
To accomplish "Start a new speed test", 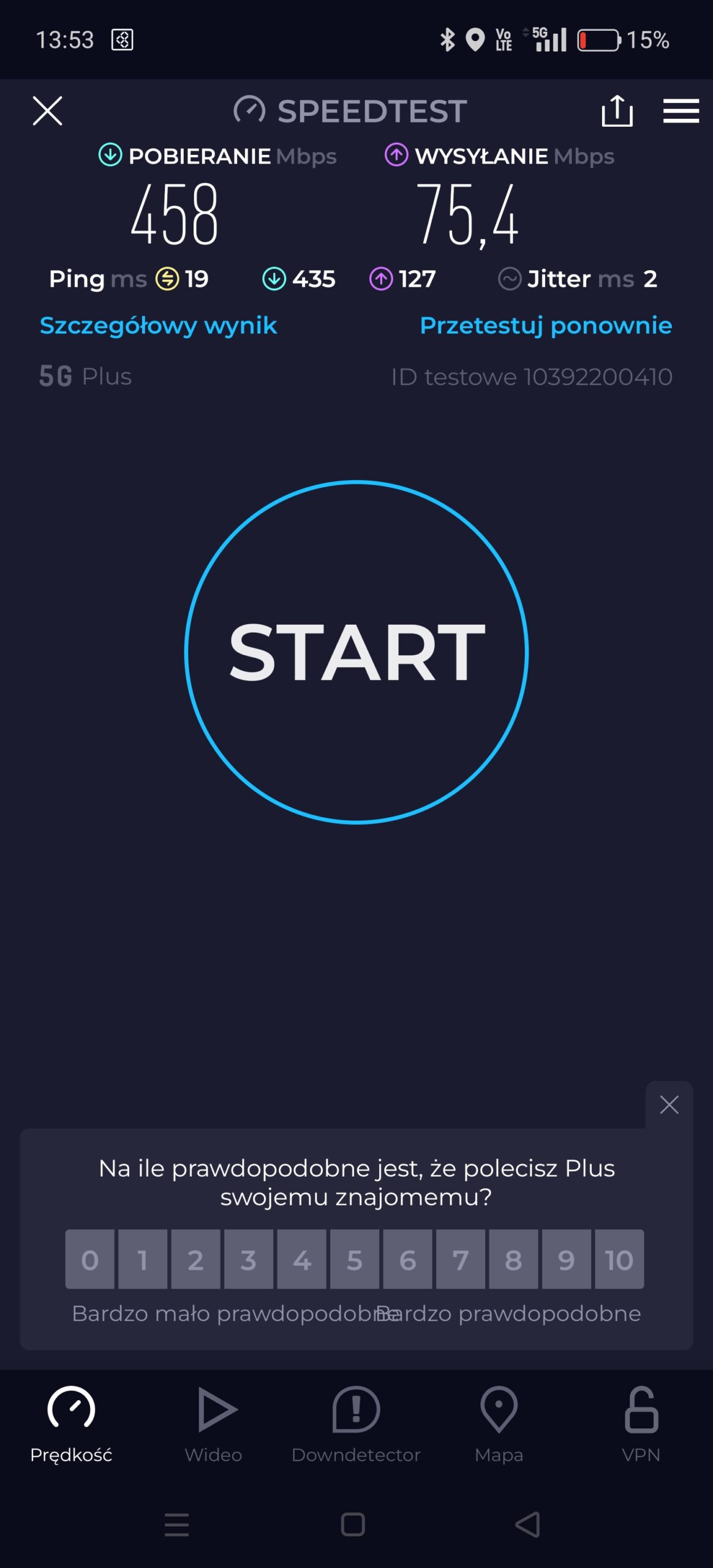I will click(x=356, y=652).
